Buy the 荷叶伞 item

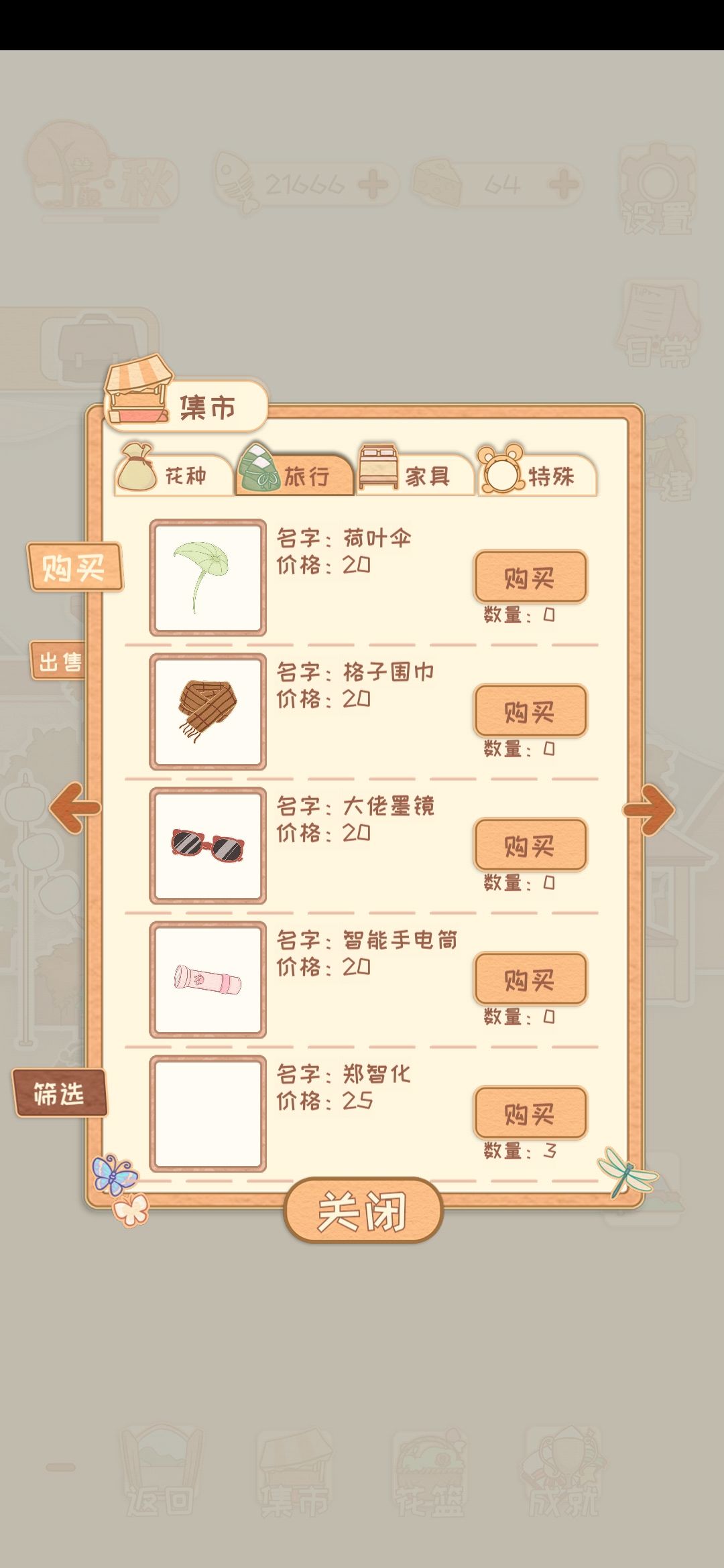pos(530,577)
